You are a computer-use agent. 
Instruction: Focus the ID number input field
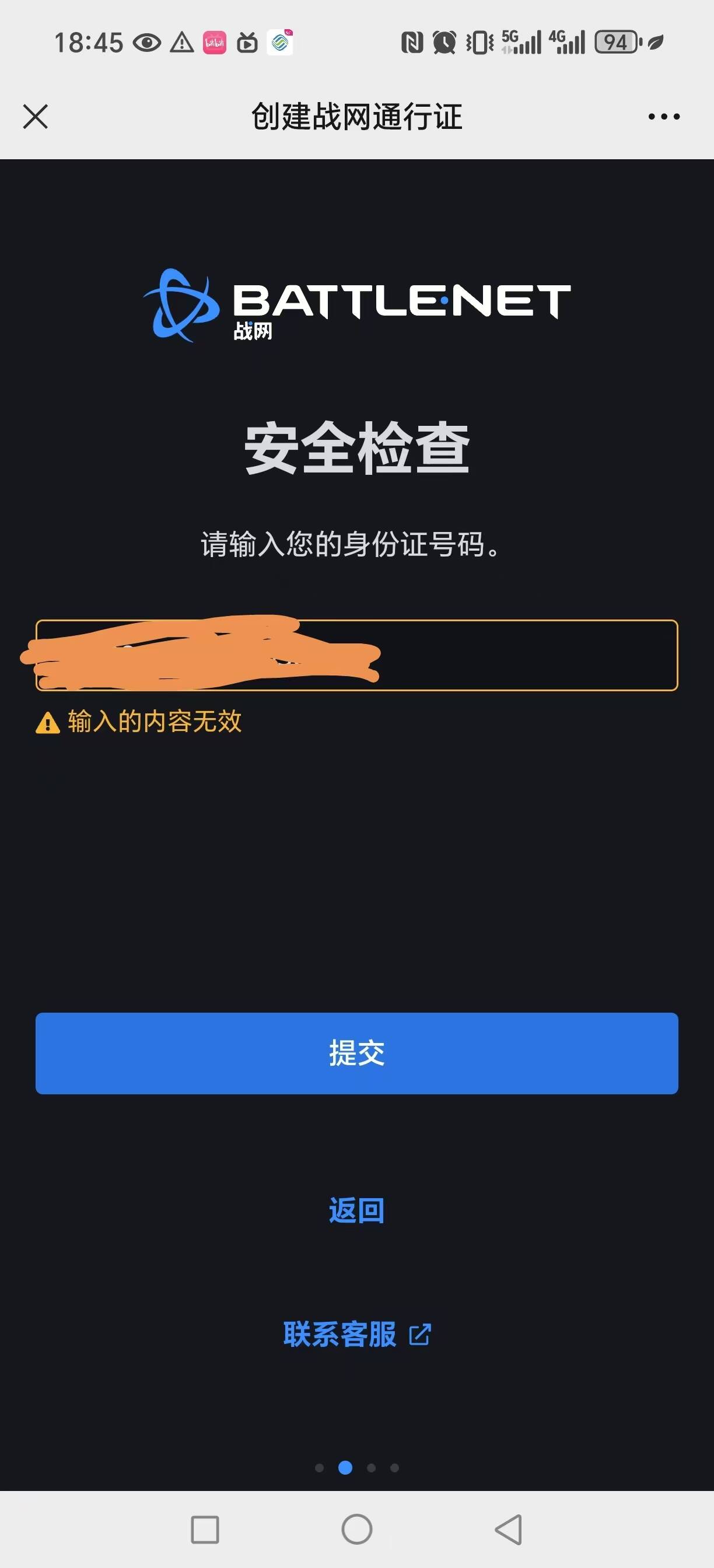pyautogui.click(x=523, y=655)
